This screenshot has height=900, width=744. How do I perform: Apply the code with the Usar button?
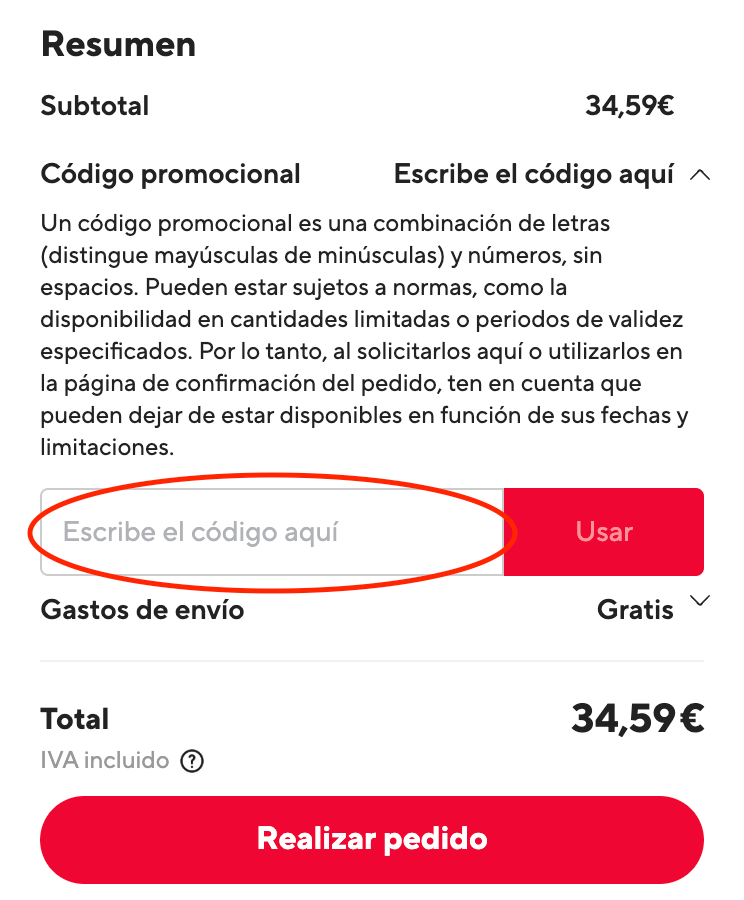(x=604, y=532)
